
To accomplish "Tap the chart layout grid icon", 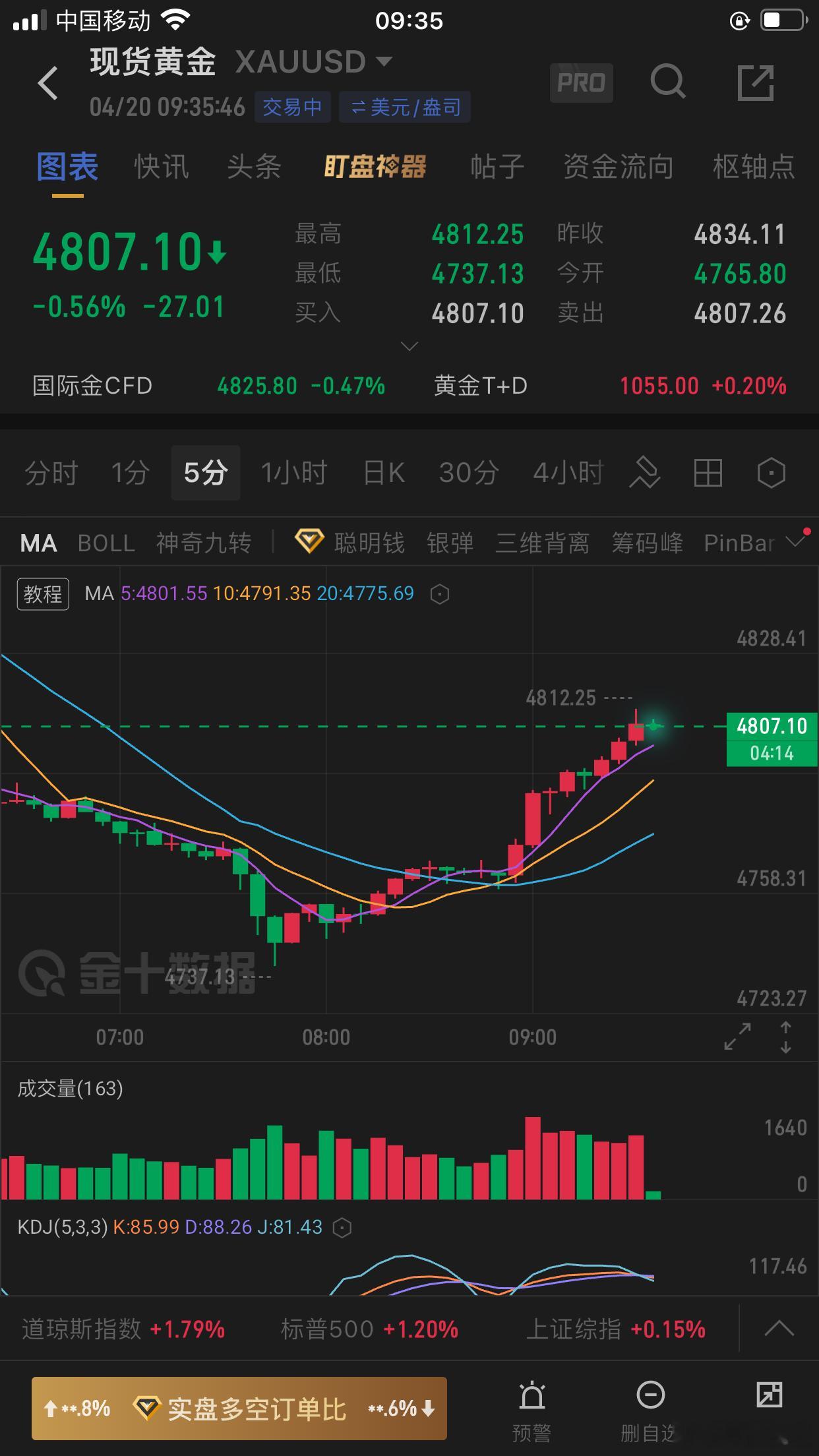I will click(x=708, y=473).
